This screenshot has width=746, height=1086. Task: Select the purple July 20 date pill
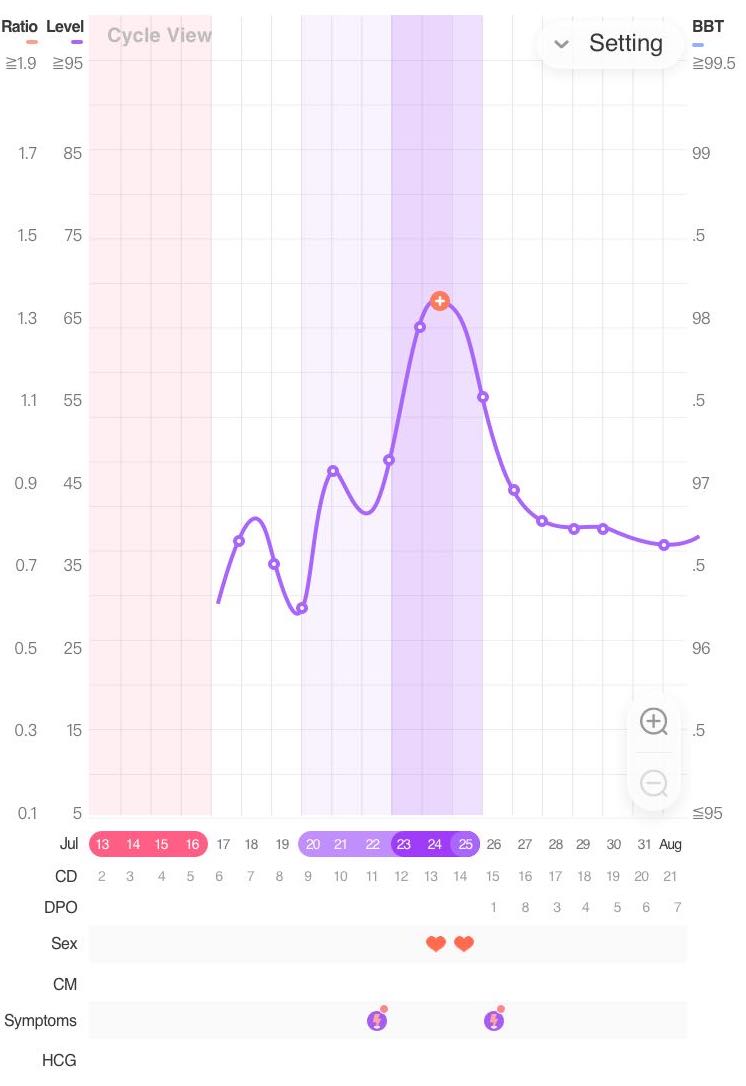click(x=313, y=844)
